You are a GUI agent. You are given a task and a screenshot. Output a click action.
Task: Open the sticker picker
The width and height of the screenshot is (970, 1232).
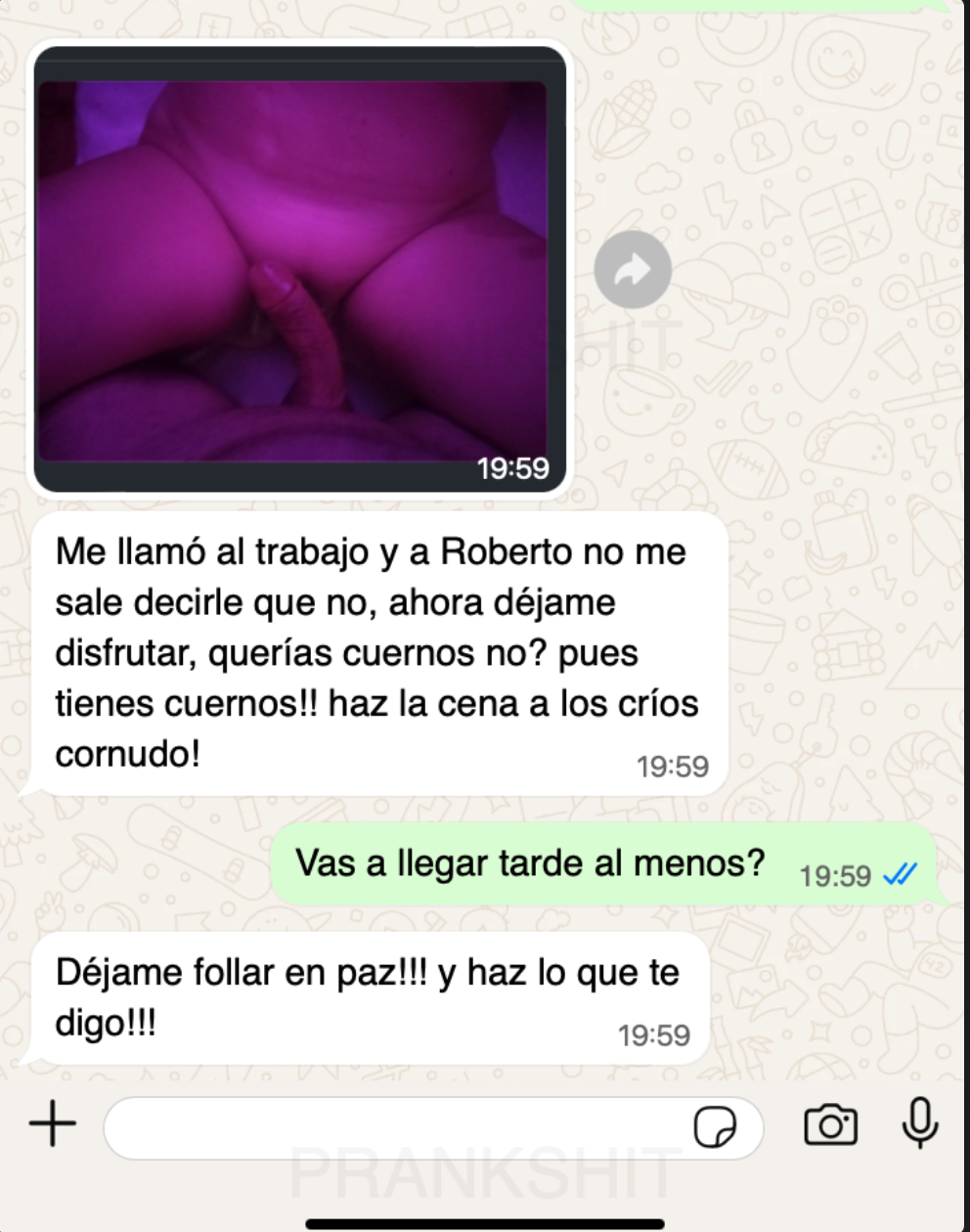tap(715, 1127)
